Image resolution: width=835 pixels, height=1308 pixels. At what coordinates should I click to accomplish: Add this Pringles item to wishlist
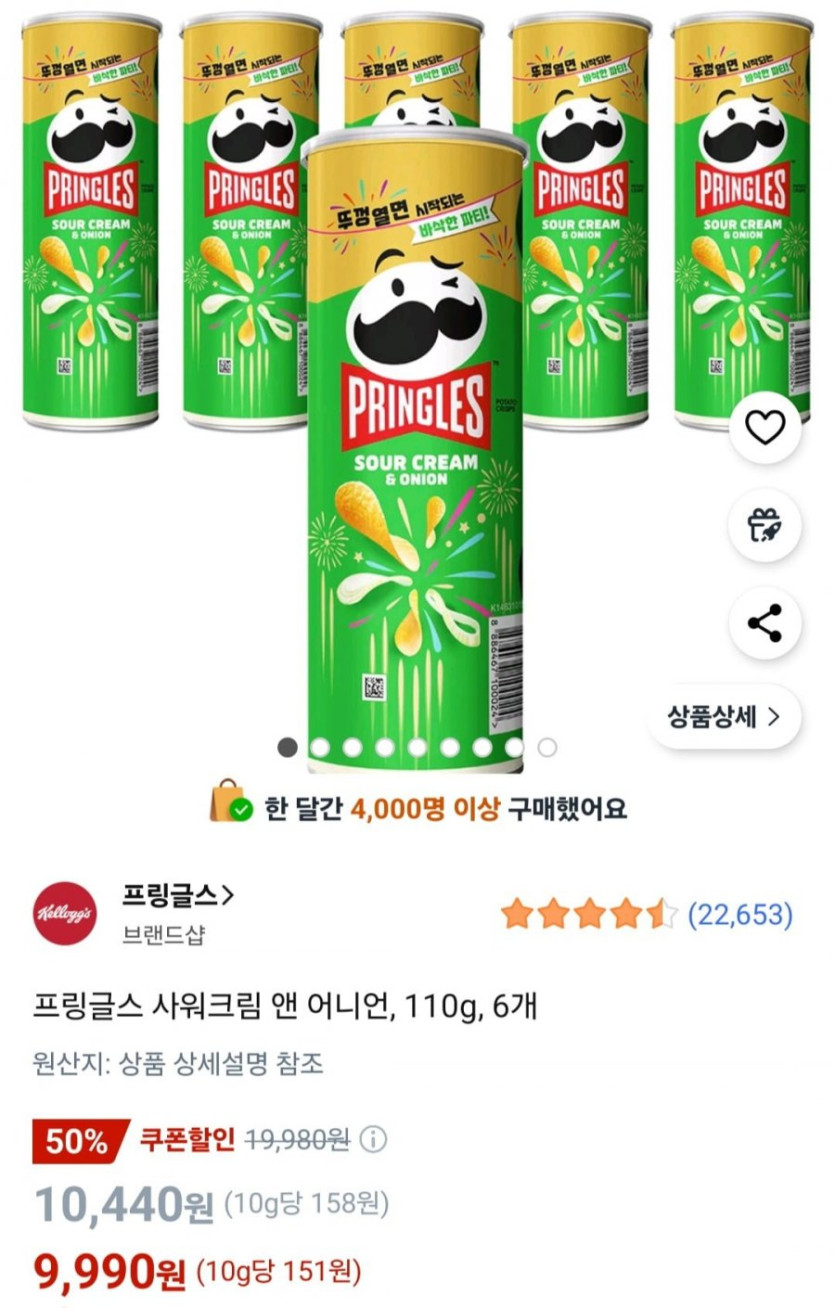tap(765, 429)
